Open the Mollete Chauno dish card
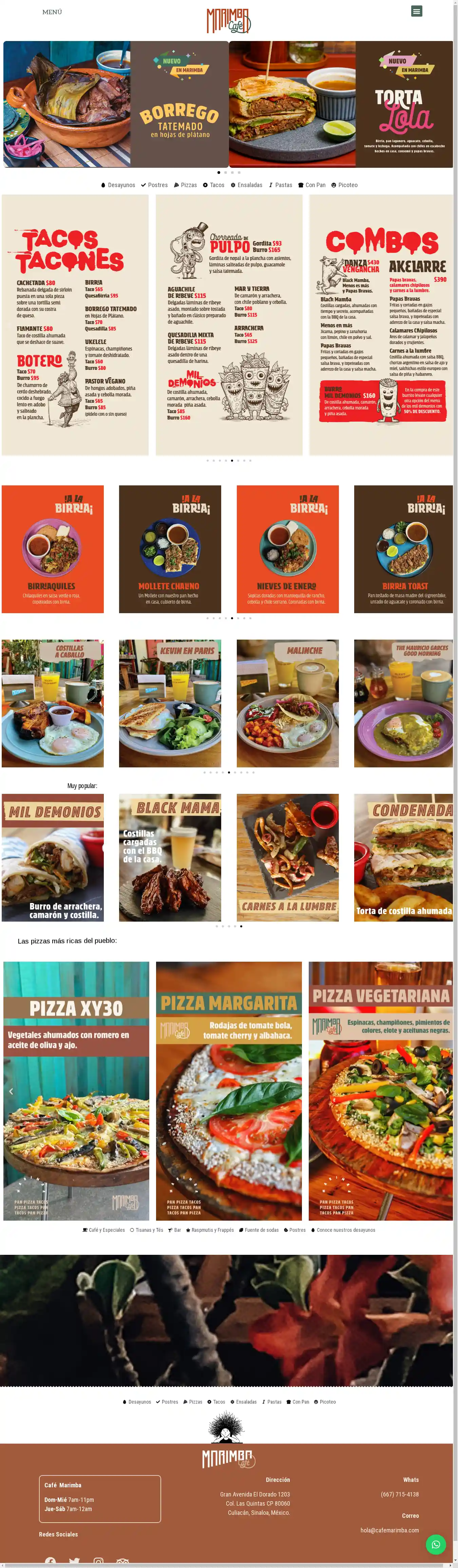 170,549
